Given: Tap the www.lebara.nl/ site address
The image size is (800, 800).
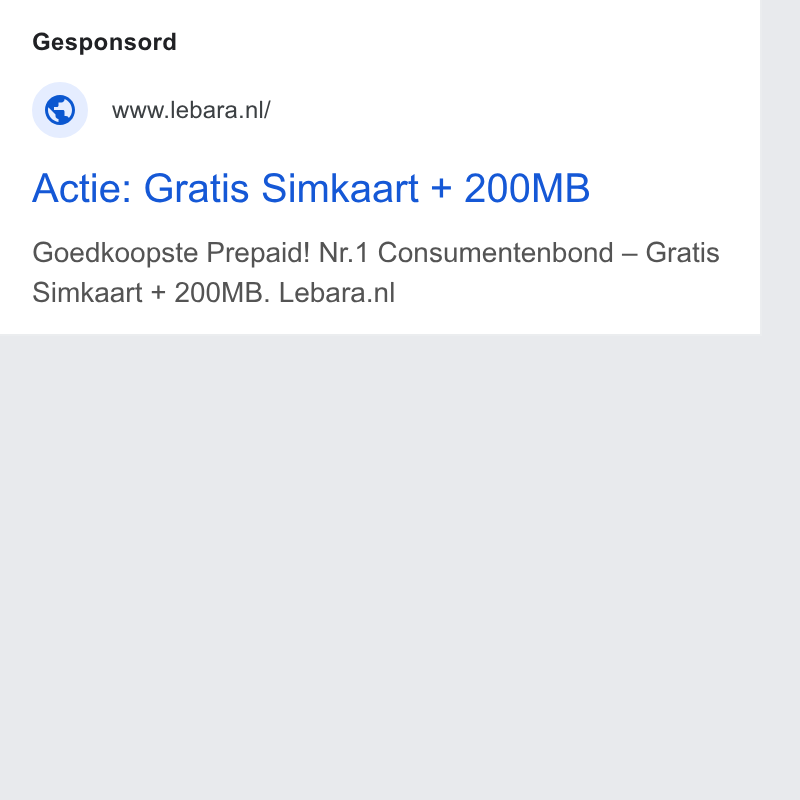Looking at the screenshot, I should (x=191, y=110).
